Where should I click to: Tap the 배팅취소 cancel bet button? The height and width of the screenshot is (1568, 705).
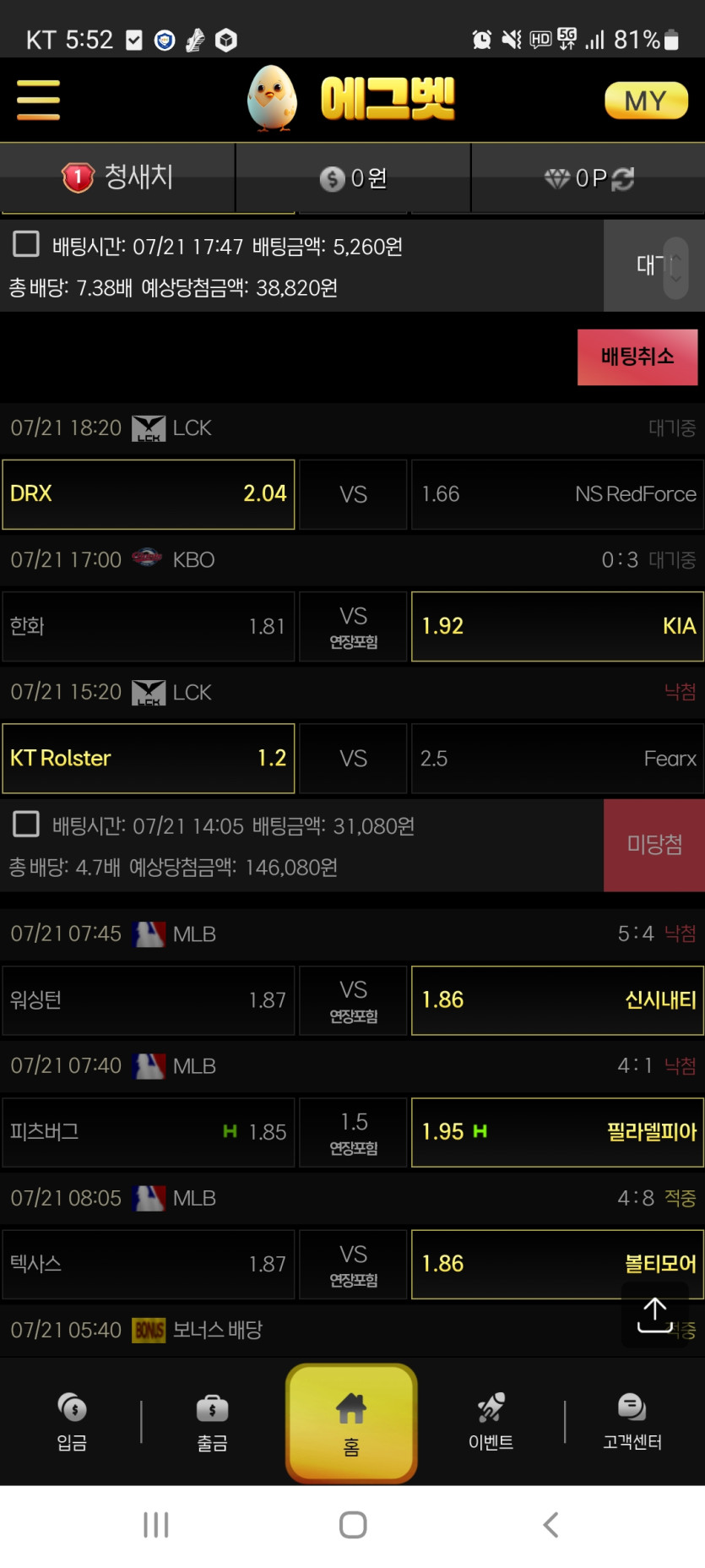637,357
